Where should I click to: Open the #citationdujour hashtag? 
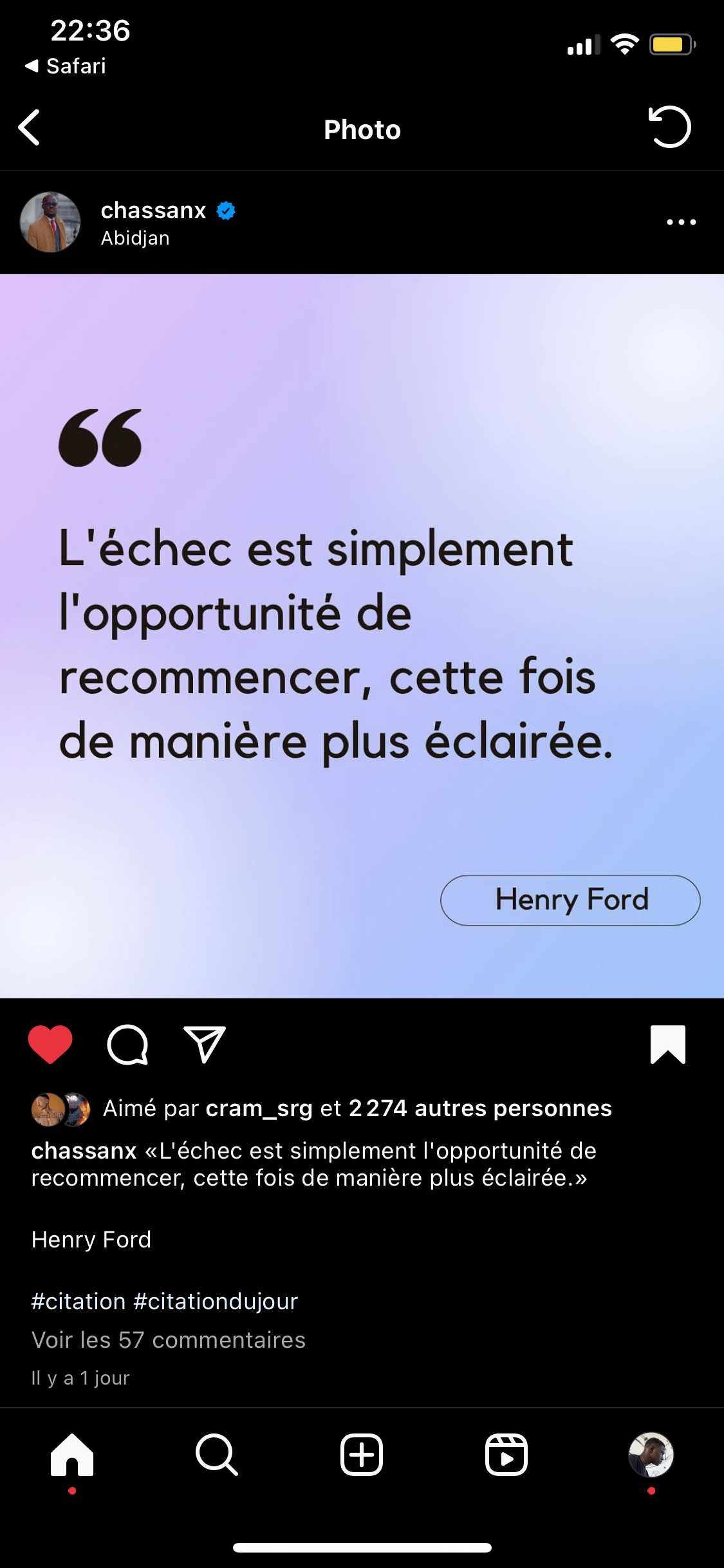click(216, 1302)
